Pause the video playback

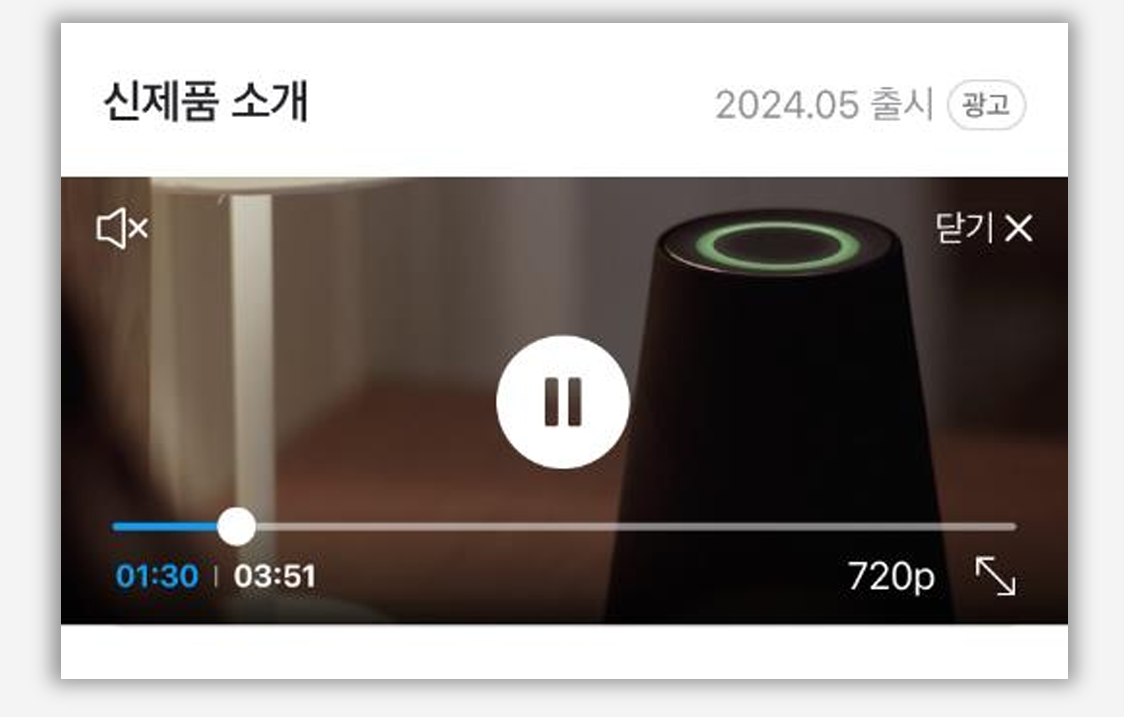563,402
